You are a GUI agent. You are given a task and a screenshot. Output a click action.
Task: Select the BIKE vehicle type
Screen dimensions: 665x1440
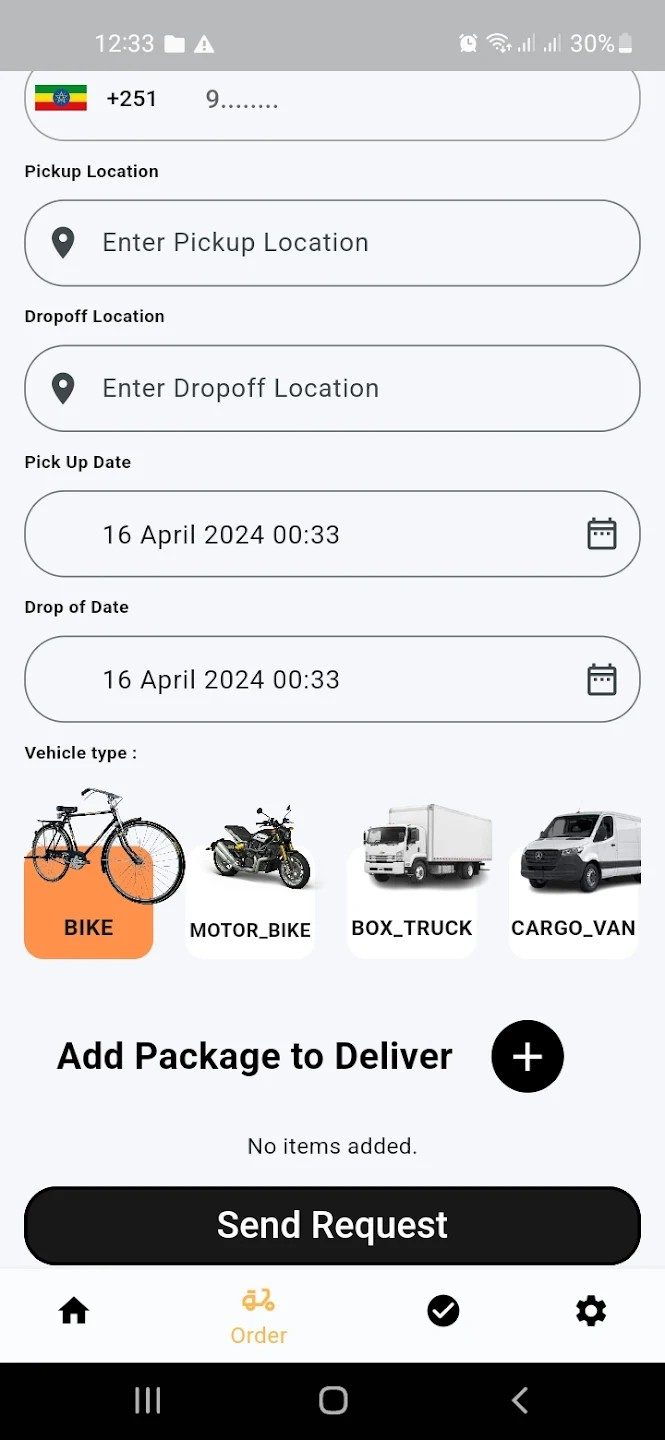[x=89, y=900]
